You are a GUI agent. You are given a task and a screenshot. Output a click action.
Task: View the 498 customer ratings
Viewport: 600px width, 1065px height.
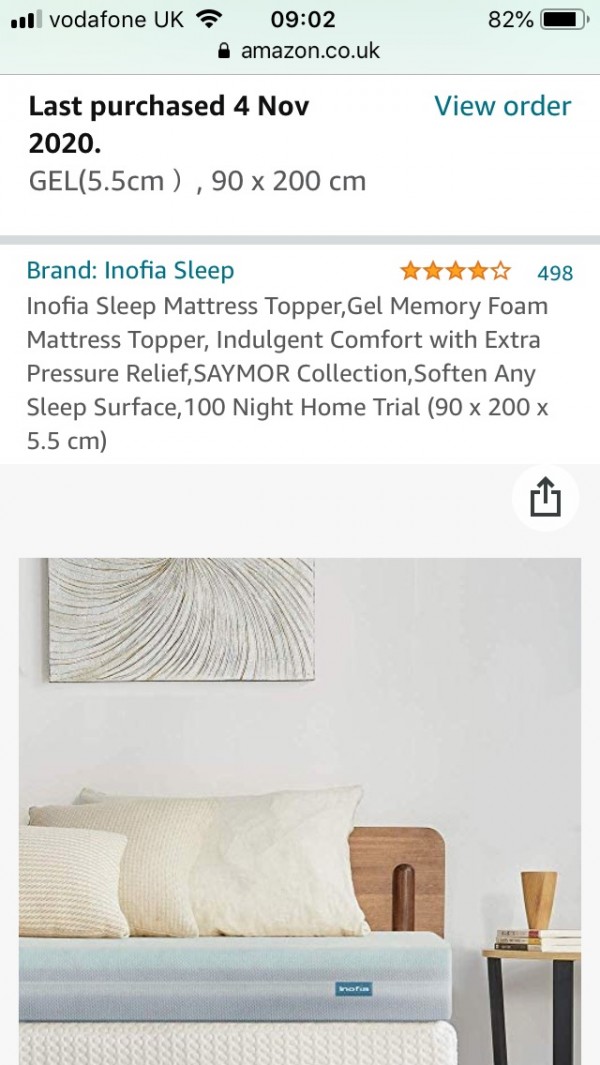[555, 272]
